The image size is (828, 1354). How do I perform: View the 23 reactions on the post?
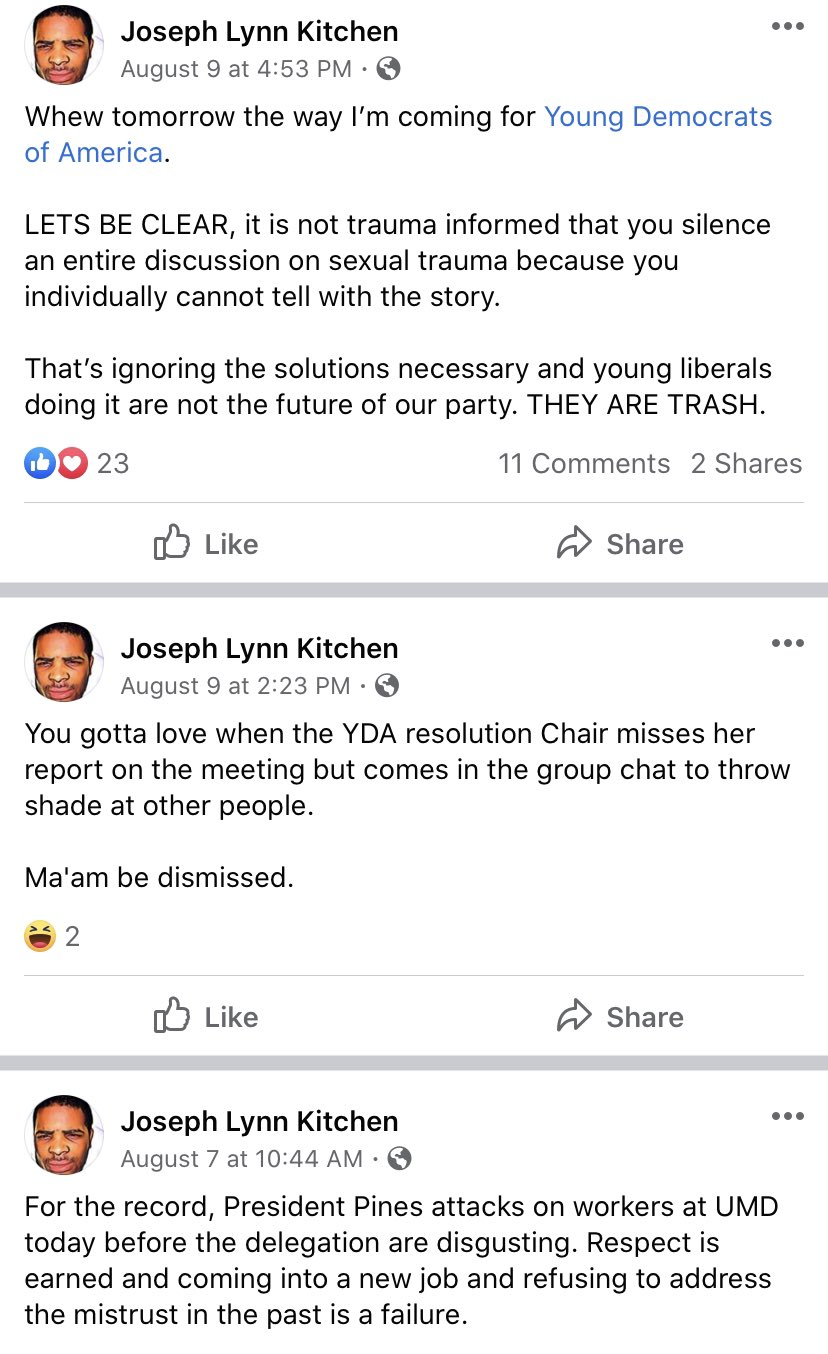click(78, 464)
